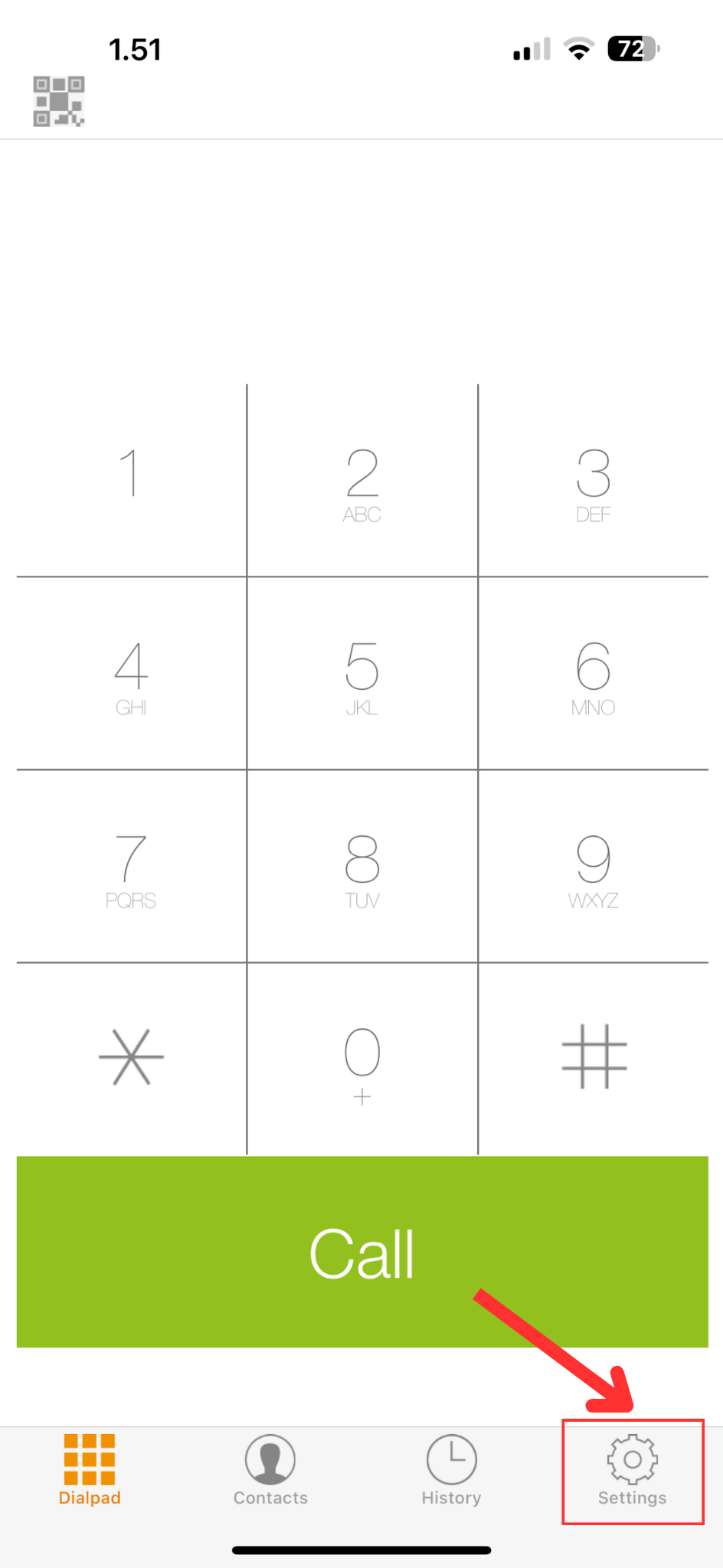Go to the Settings tab
The height and width of the screenshot is (1568, 723).
pyautogui.click(x=632, y=1470)
